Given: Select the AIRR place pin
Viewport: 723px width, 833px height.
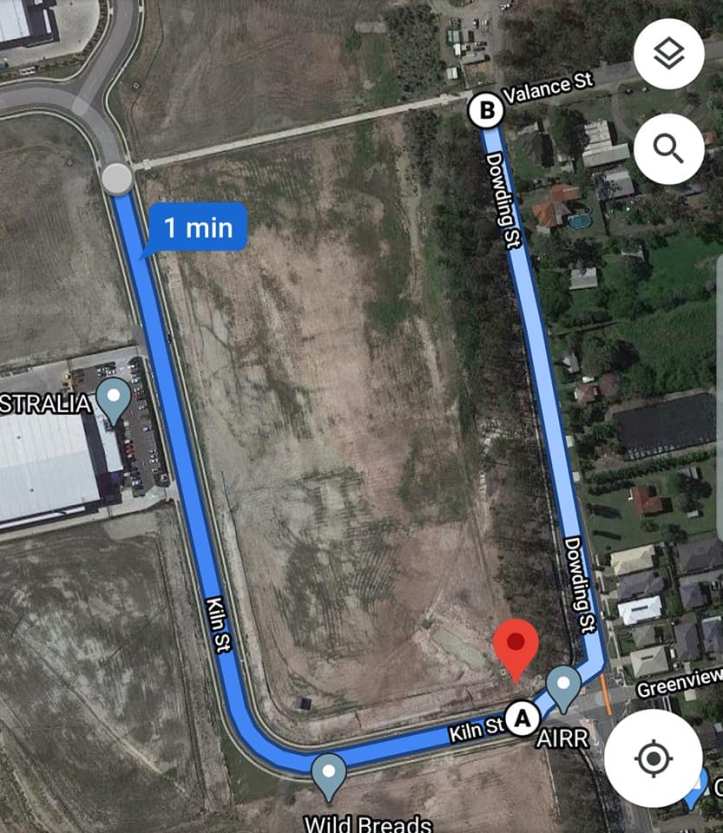Looking at the screenshot, I should [x=564, y=687].
